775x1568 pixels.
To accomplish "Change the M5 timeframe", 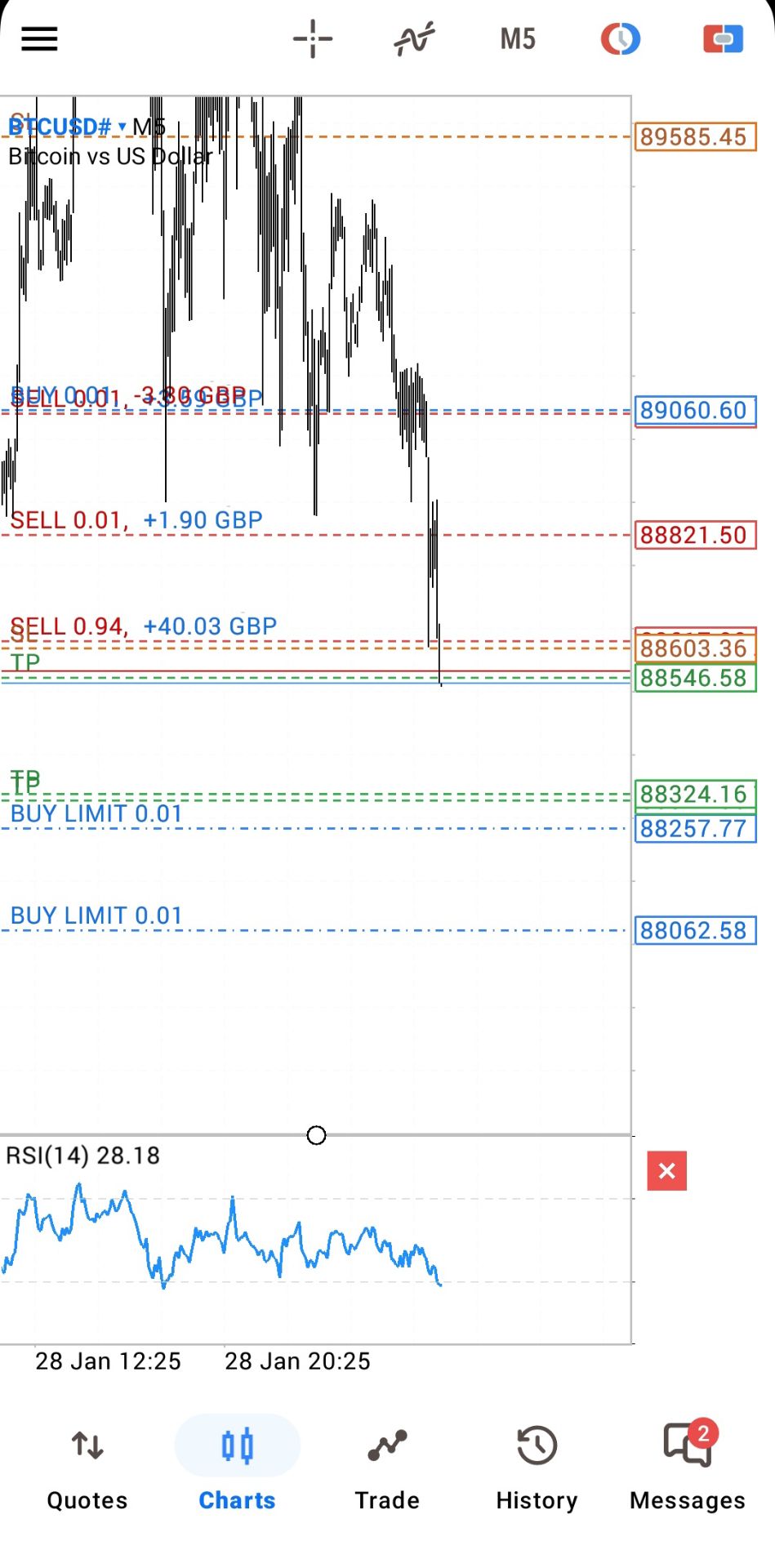I will [518, 38].
